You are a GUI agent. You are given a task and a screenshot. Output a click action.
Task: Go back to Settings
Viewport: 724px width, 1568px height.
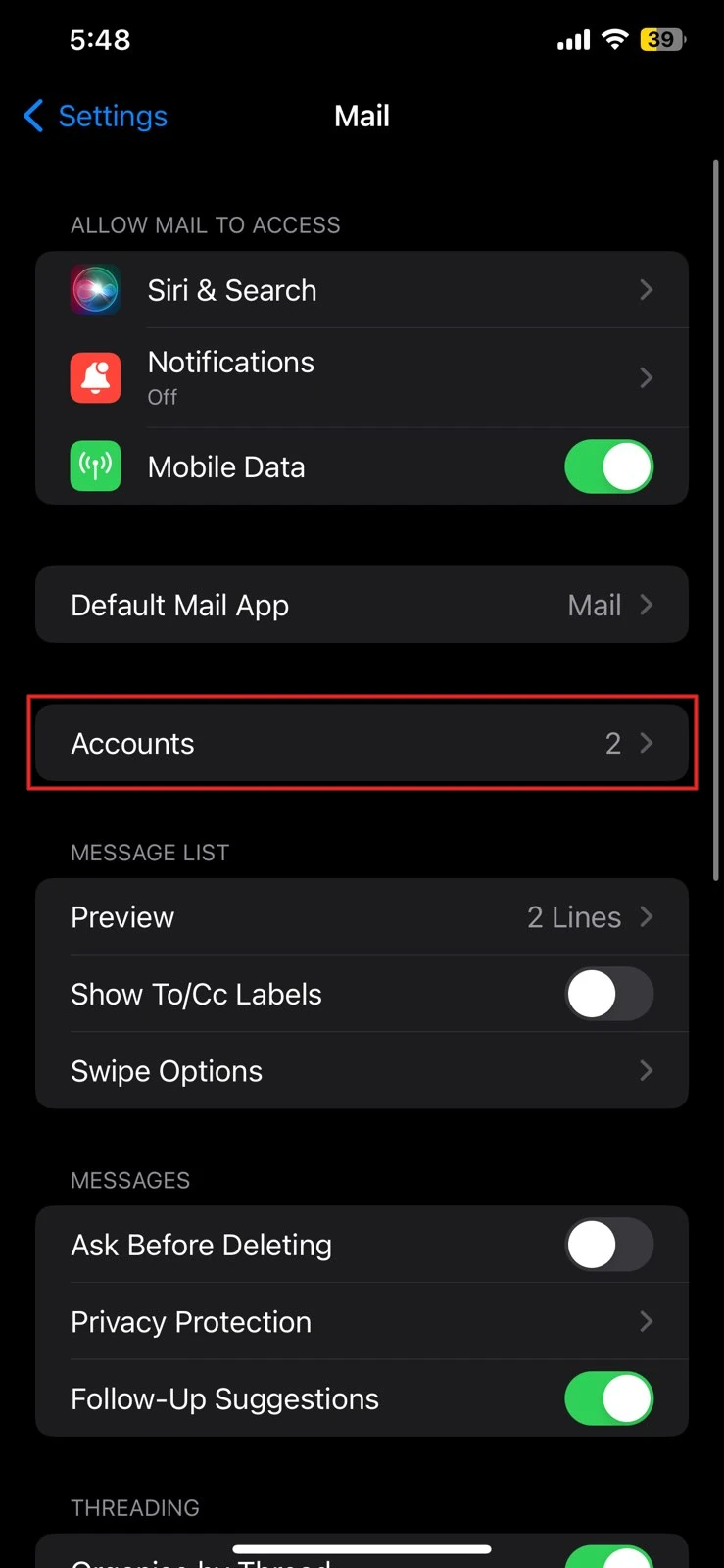click(x=95, y=116)
